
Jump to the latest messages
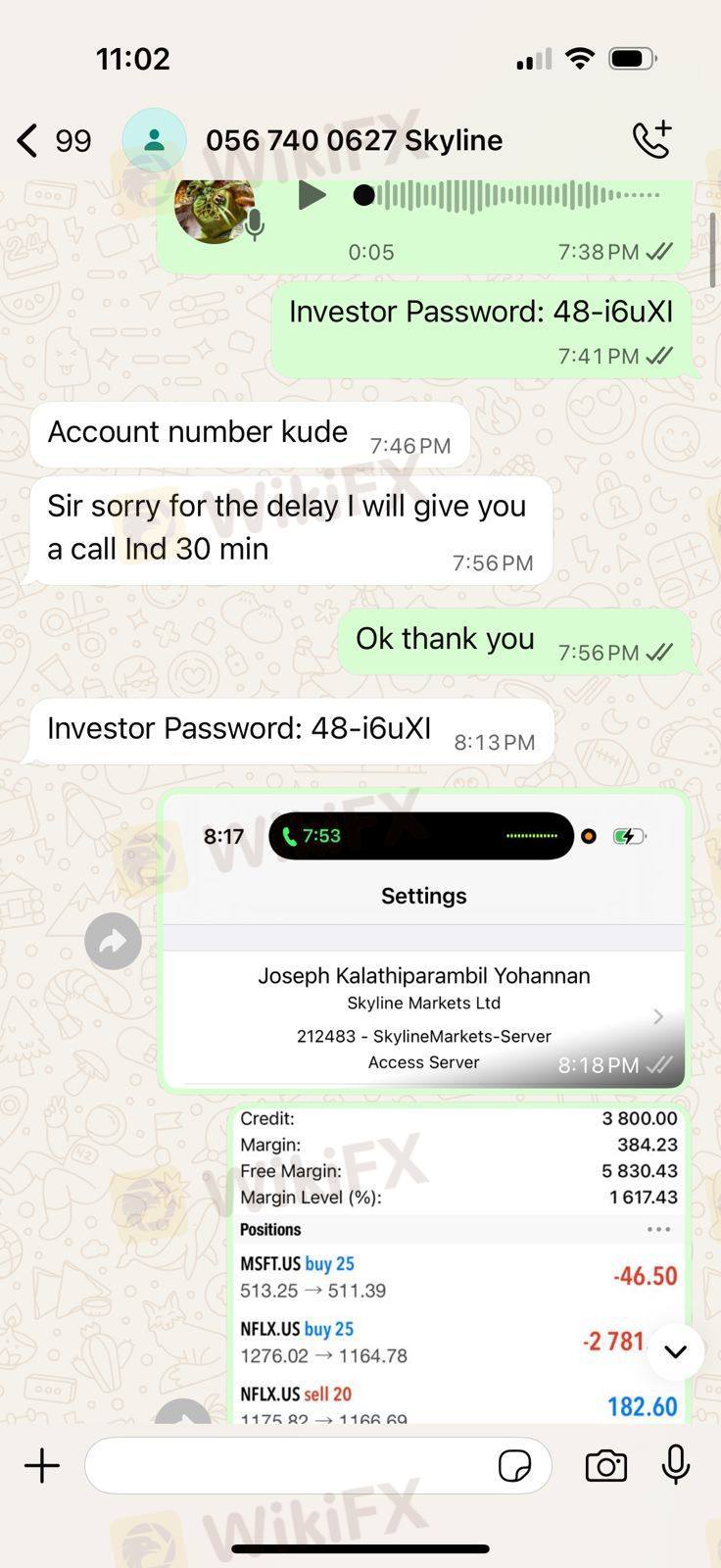tap(675, 1352)
